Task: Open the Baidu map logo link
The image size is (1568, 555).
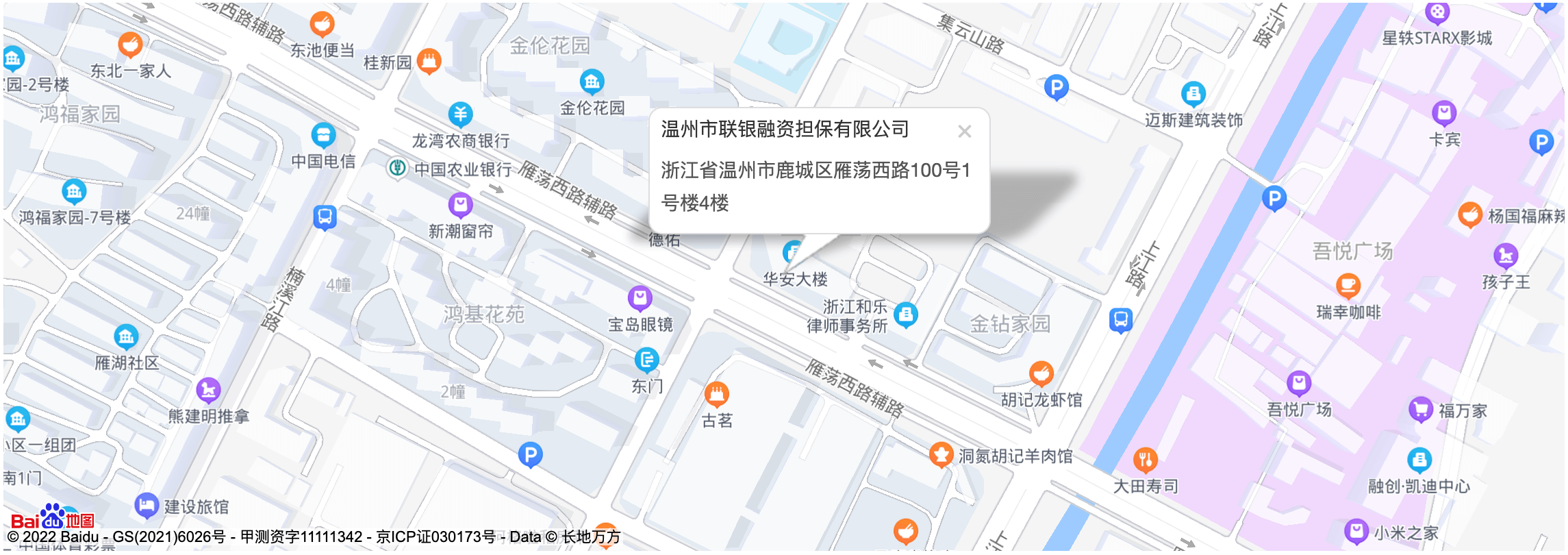Action: tap(52, 519)
